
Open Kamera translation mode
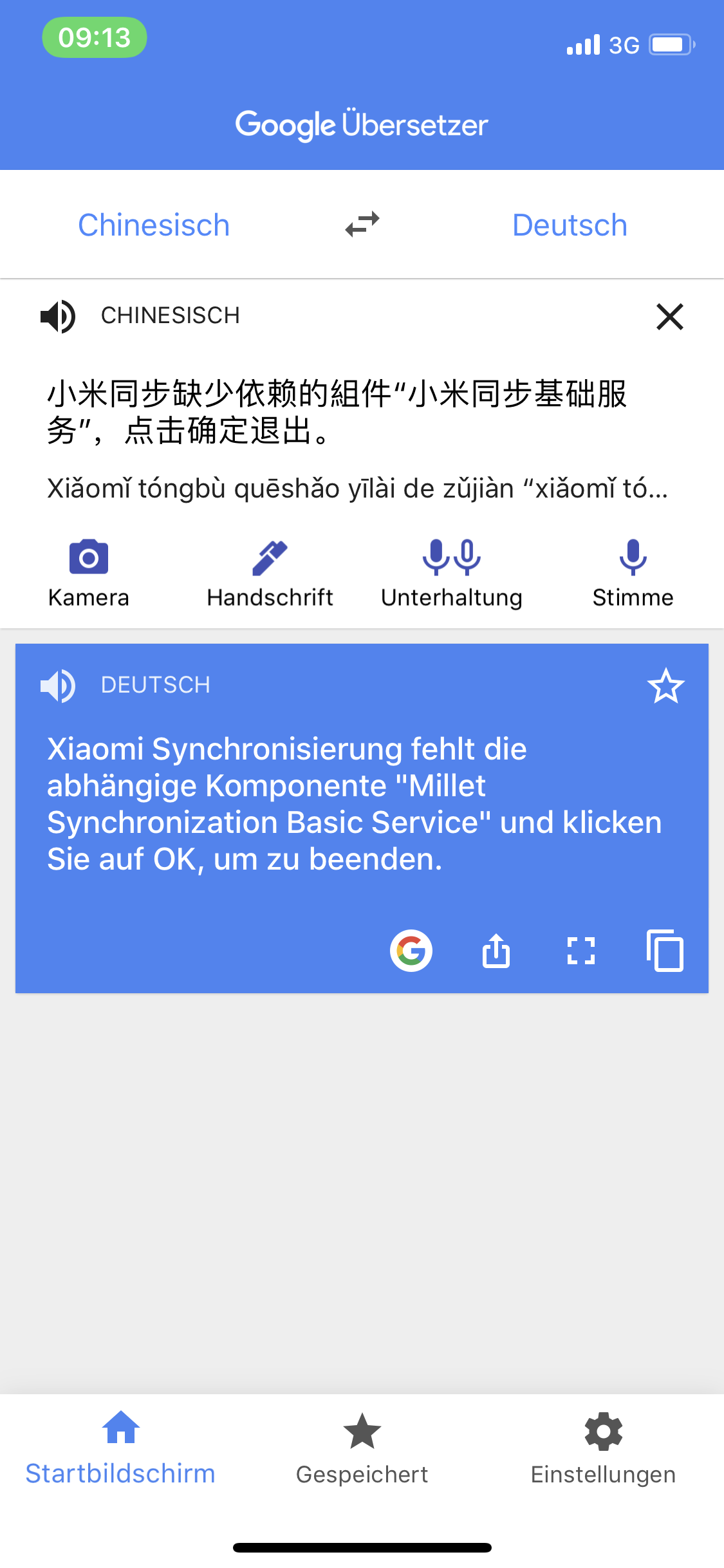[x=89, y=574]
